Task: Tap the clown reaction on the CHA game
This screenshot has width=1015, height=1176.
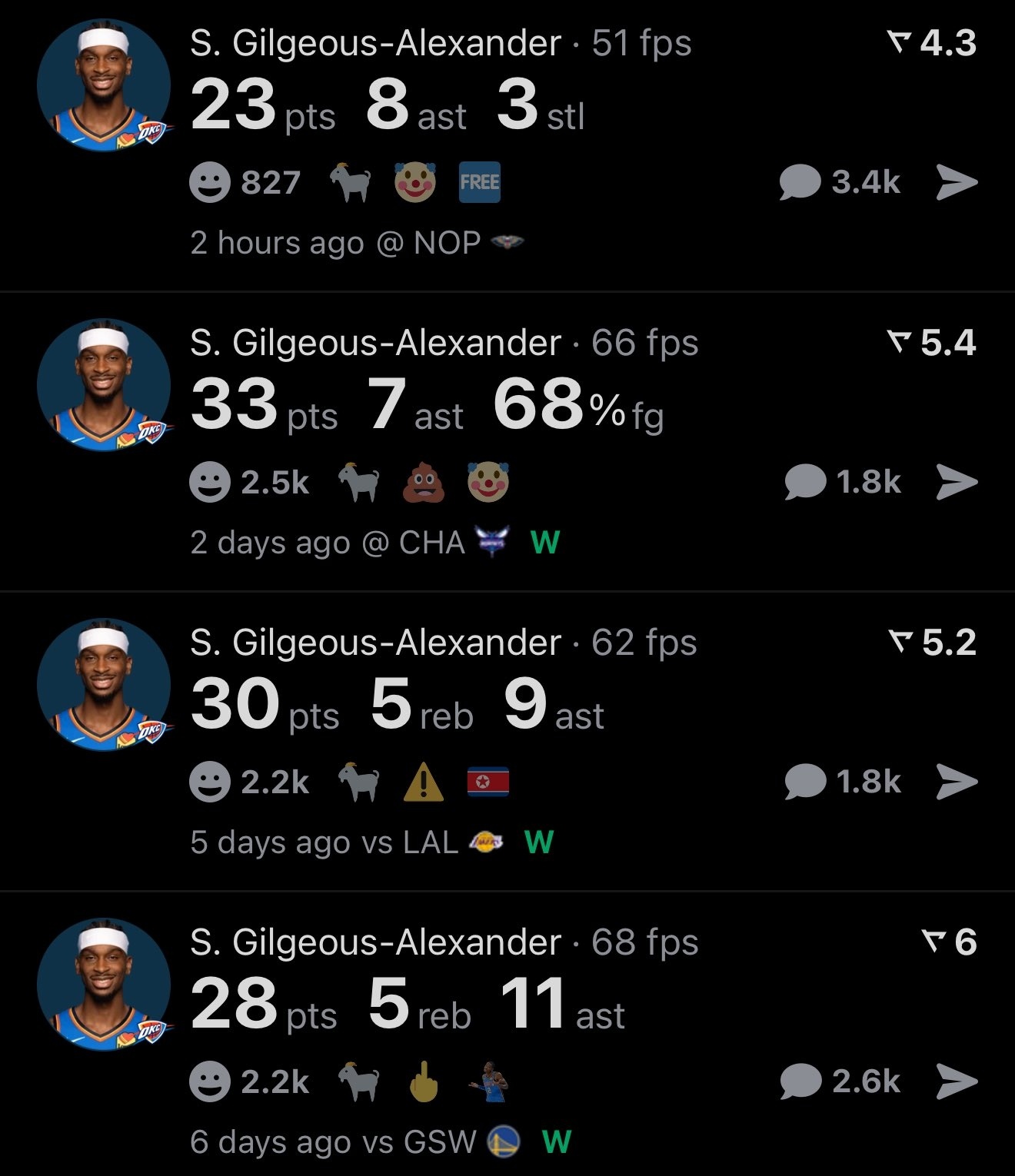Action: (x=488, y=483)
